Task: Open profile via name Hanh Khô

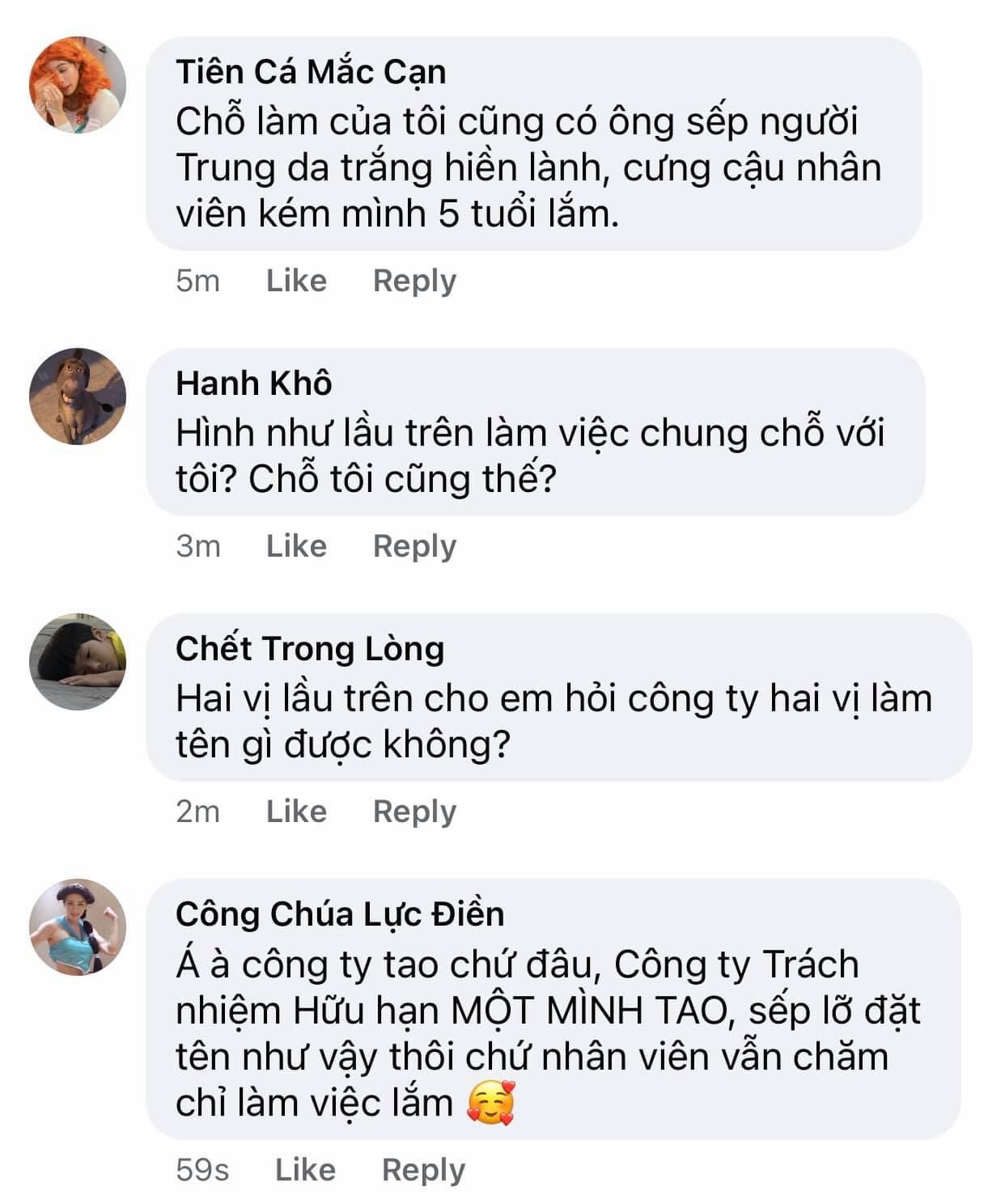Action: pos(253,384)
